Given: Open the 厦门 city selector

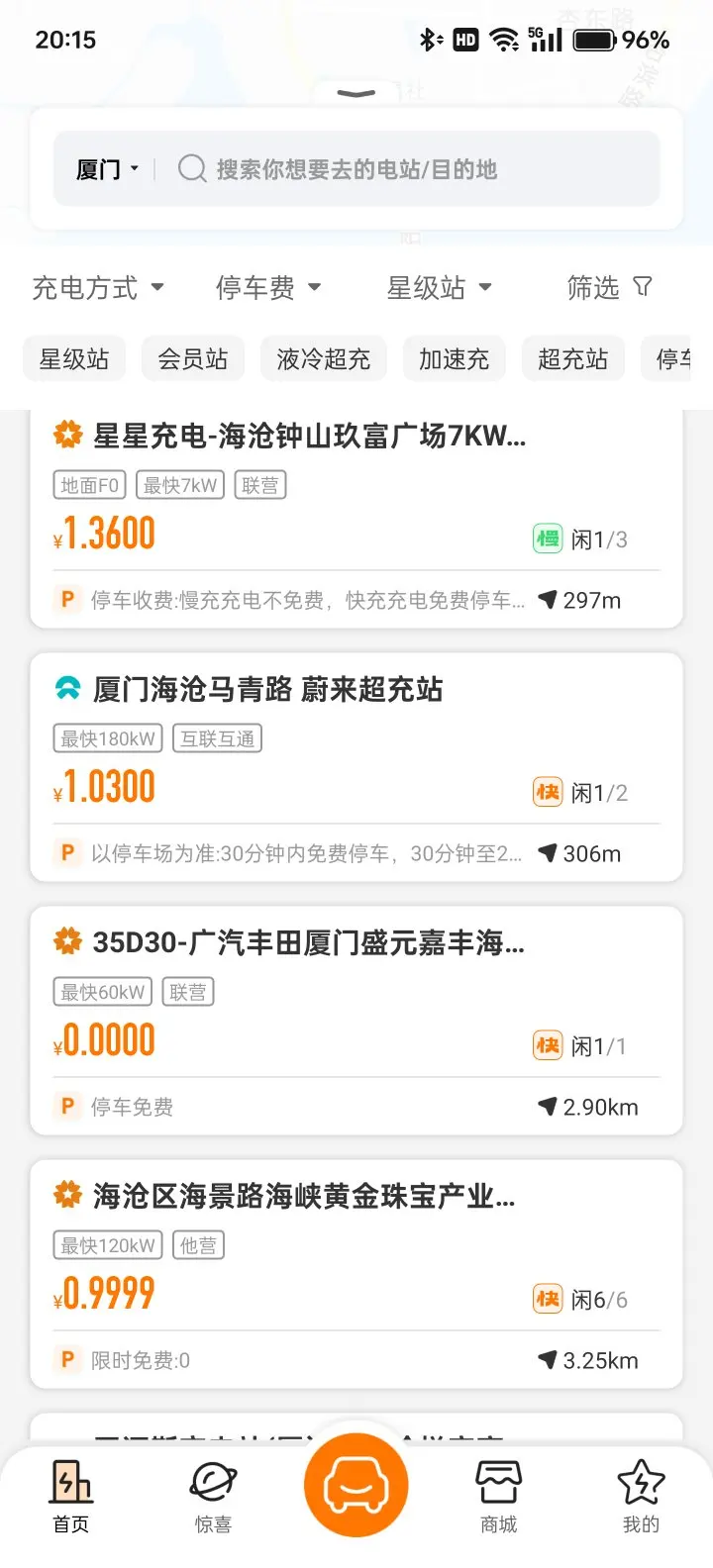Looking at the screenshot, I should point(107,169).
